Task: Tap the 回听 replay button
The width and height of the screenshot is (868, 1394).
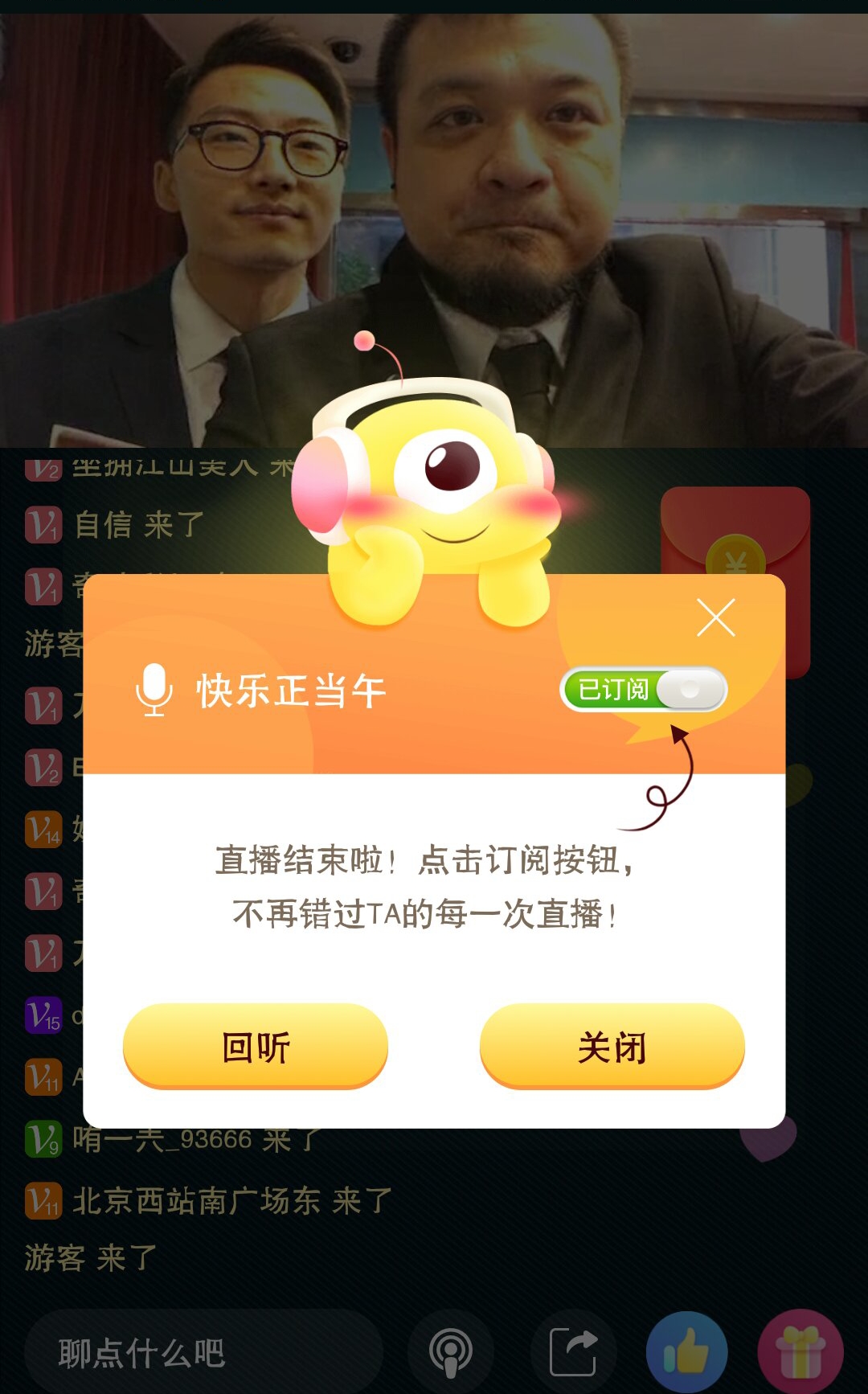Action: tap(256, 1047)
